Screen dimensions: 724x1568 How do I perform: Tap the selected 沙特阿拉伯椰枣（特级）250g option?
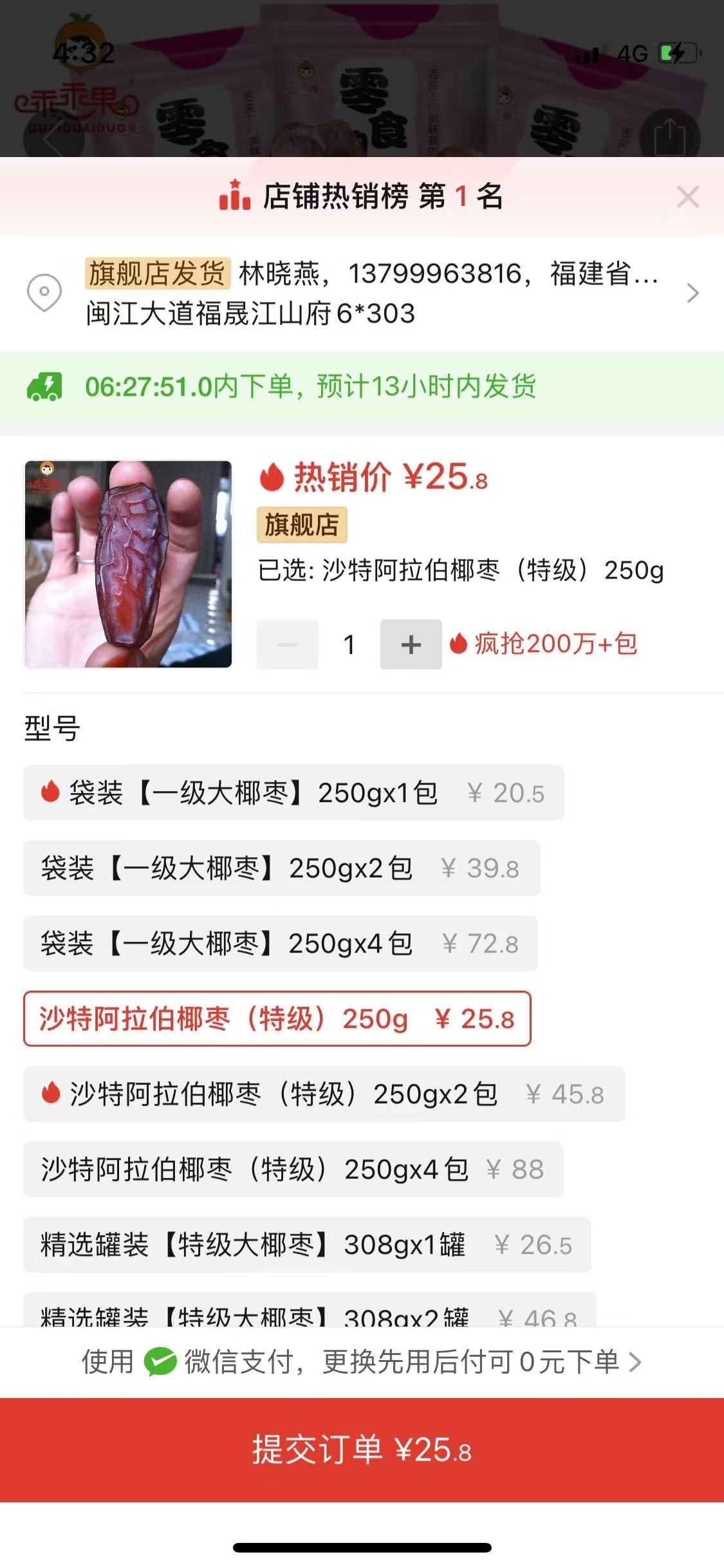pyautogui.click(x=277, y=1019)
